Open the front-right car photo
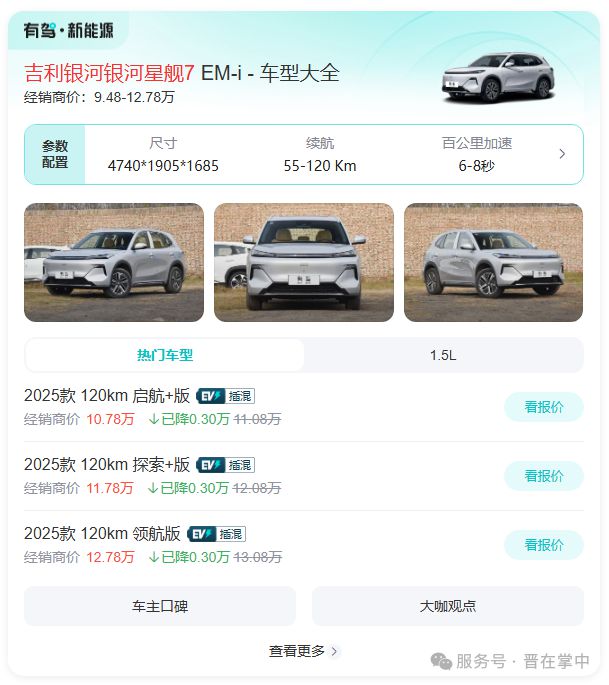Screen dimensions: 609x685 pyautogui.click(x=493, y=262)
